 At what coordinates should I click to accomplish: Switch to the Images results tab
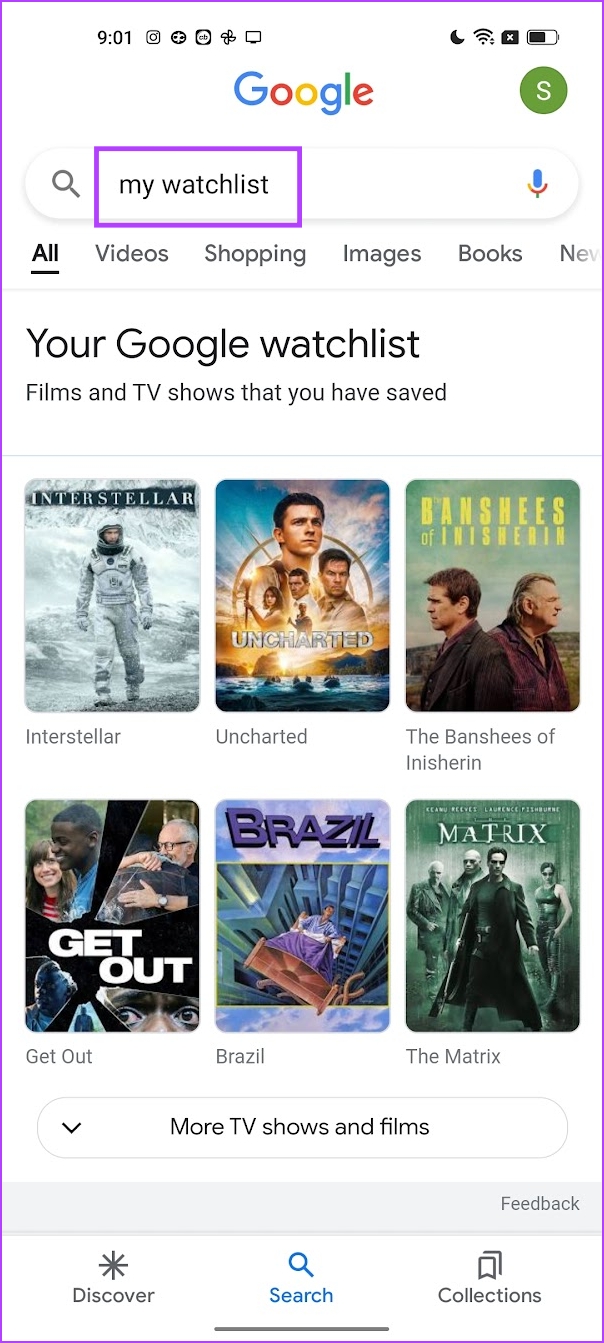382,254
